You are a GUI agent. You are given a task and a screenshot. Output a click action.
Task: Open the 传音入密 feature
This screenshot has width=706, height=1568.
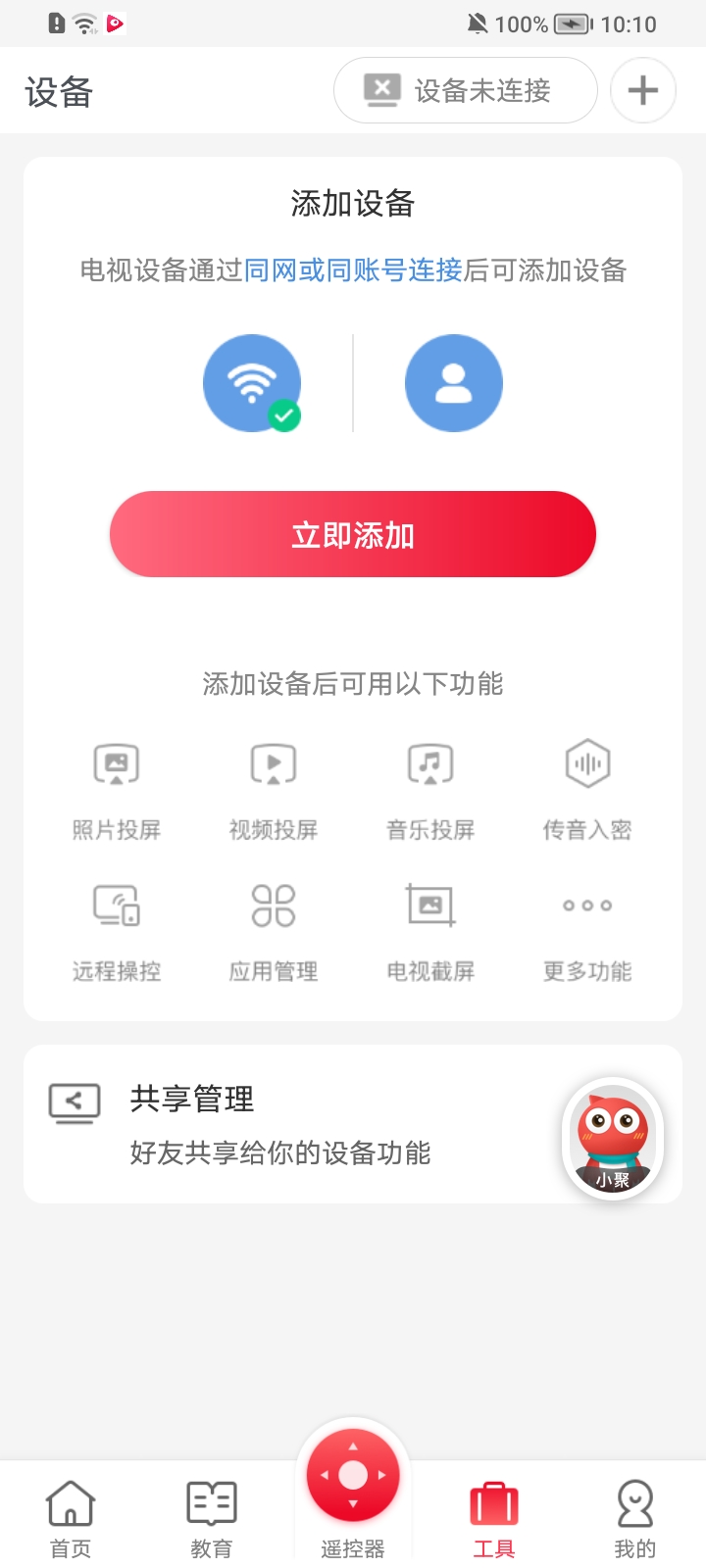tap(587, 789)
